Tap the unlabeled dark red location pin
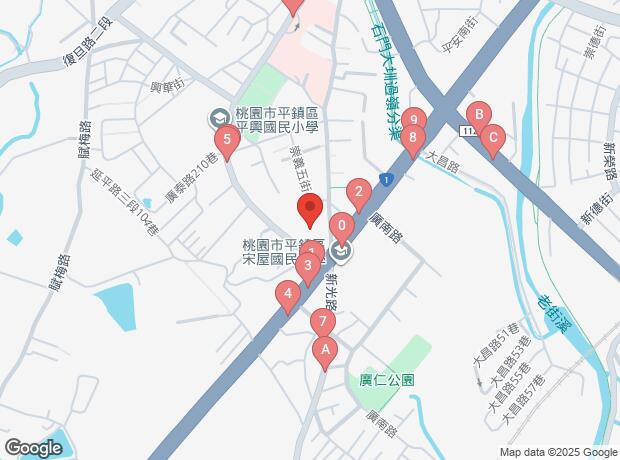 point(310,210)
